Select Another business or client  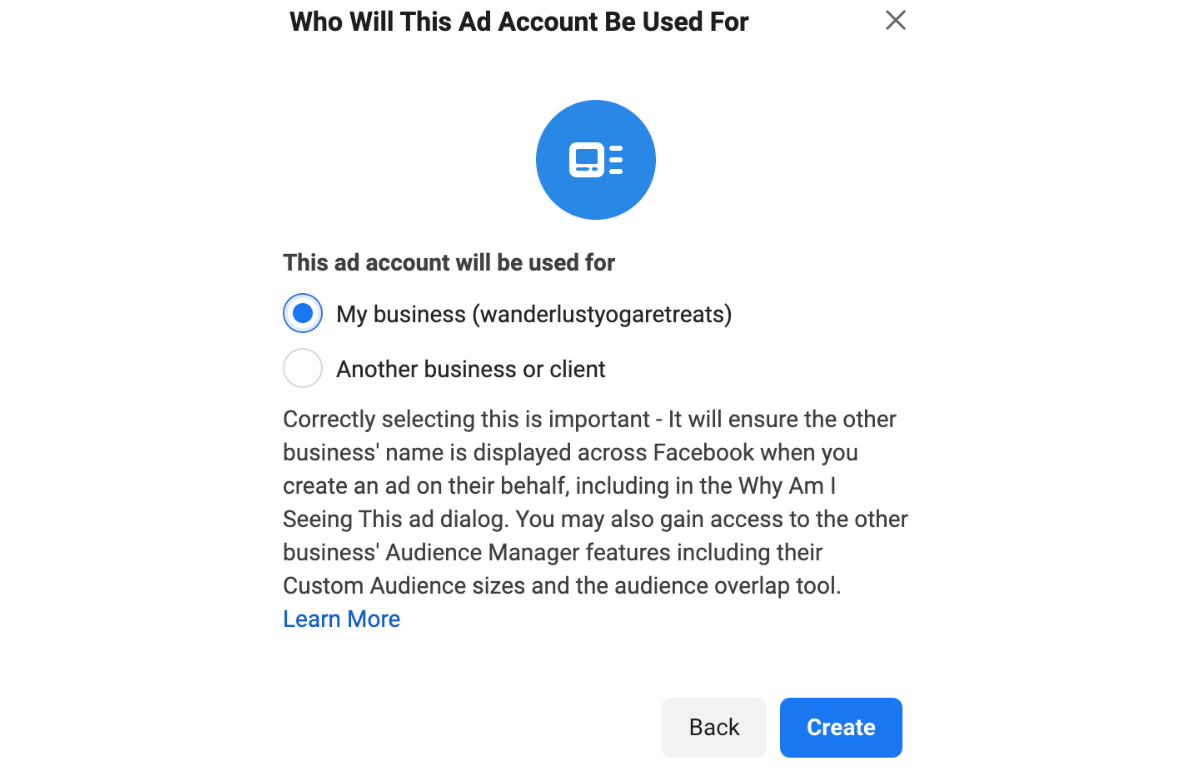point(303,369)
